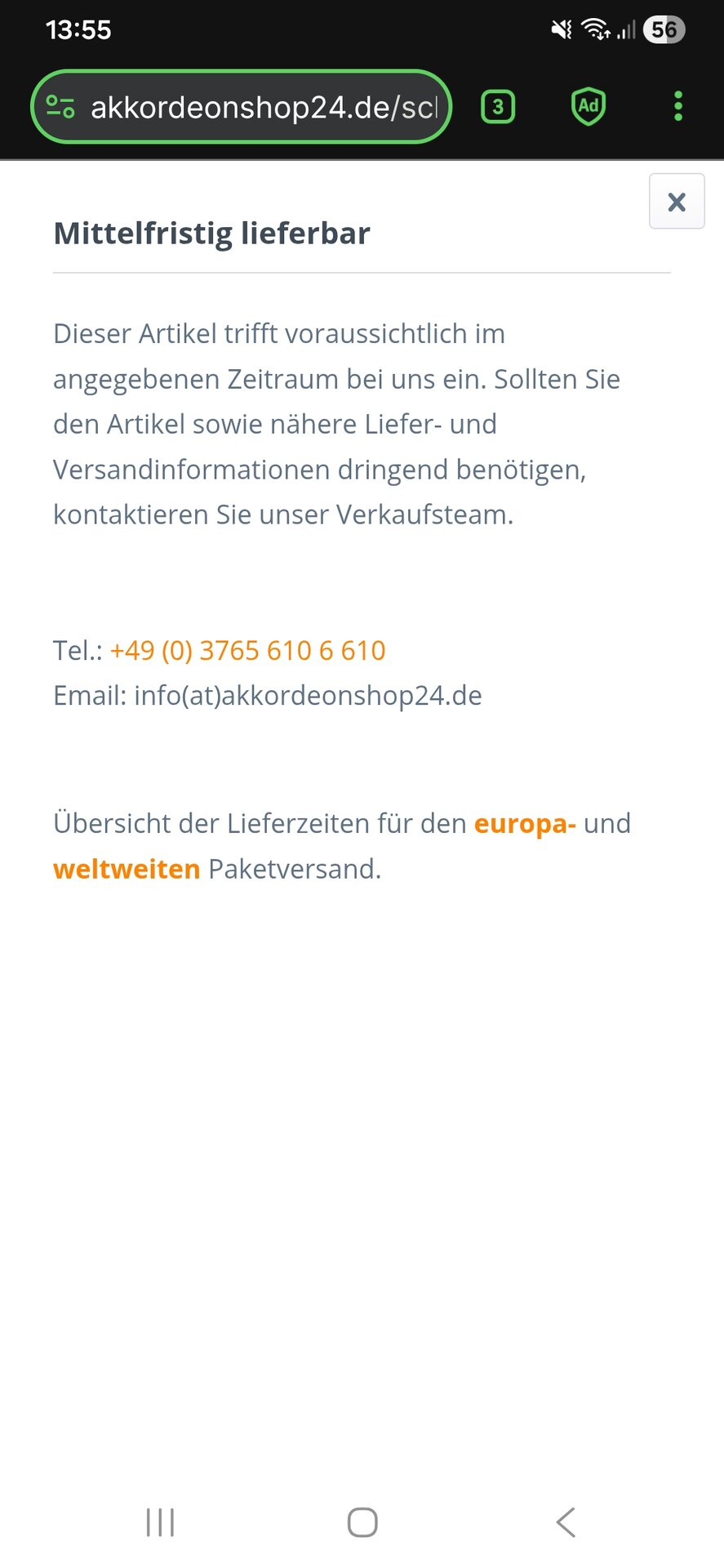724x1568 pixels.
Task: Tap the back navigation arrow
Action: pos(564,1521)
